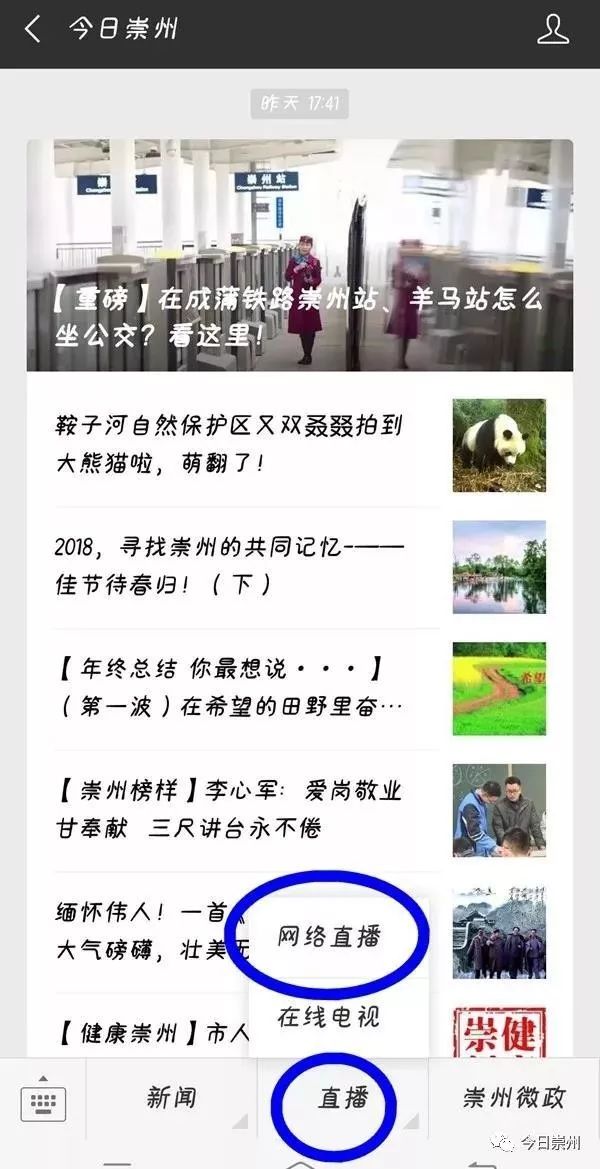Open the 年终总结 article
Image resolution: width=600 pixels, height=1169 pixels.
[300, 688]
